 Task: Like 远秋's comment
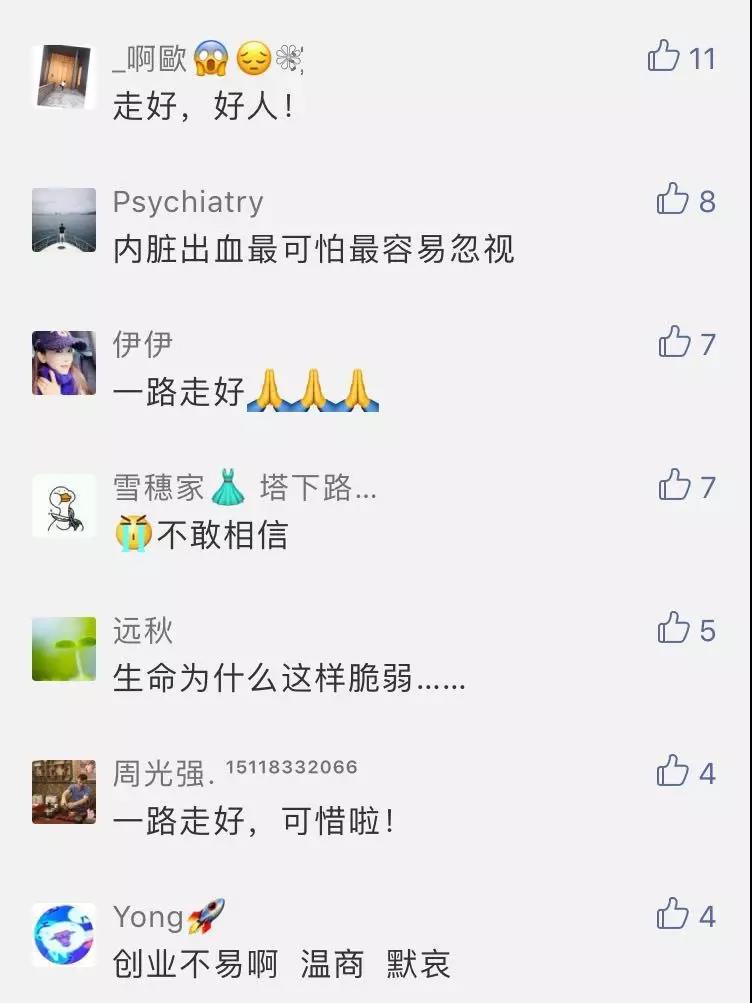tap(674, 629)
